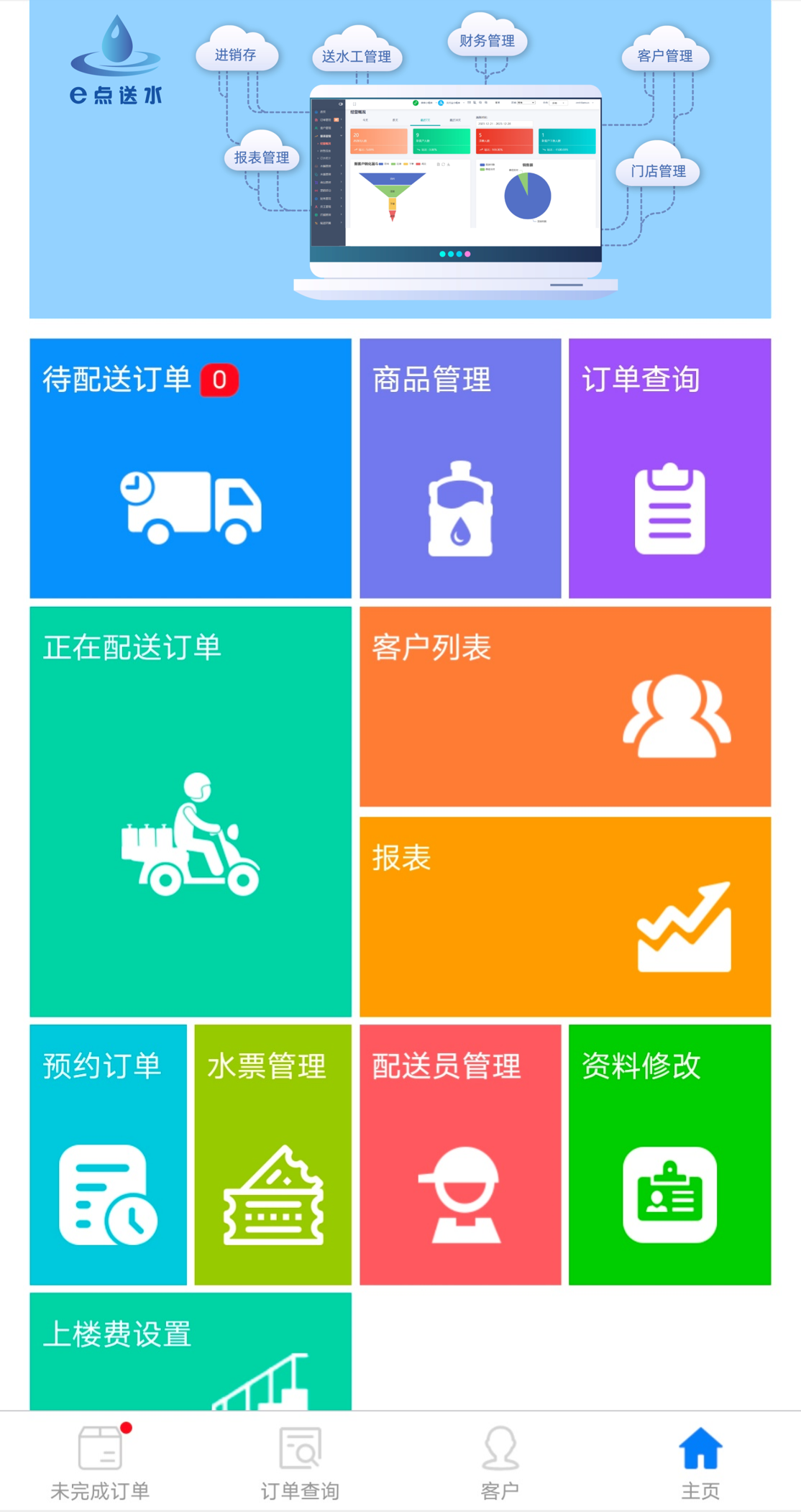The image size is (801, 1512).
Task: Click the 财务管理 cloud bubble in the banner
Action: (x=486, y=41)
